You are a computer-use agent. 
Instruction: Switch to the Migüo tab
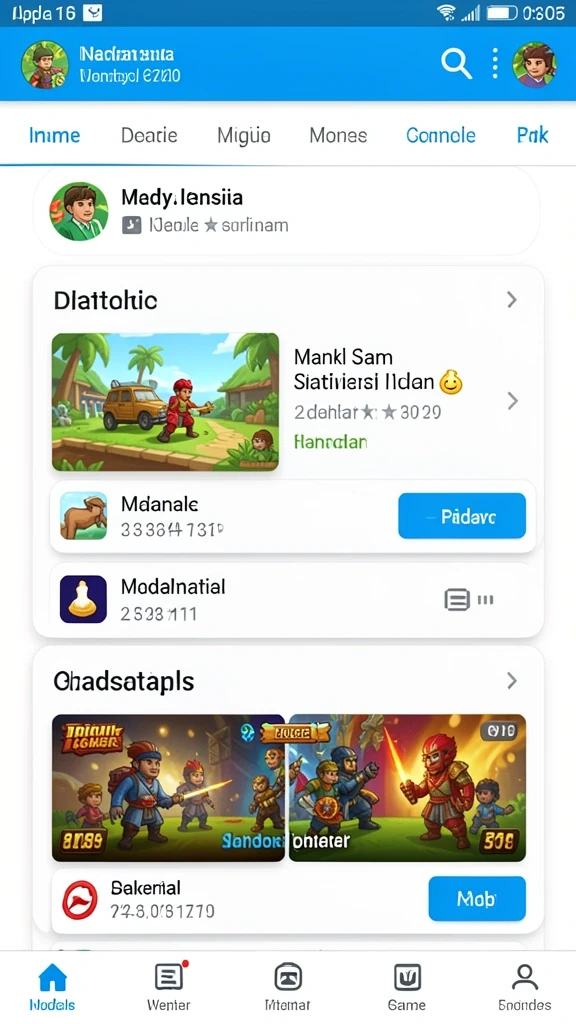[x=244, y=135]
